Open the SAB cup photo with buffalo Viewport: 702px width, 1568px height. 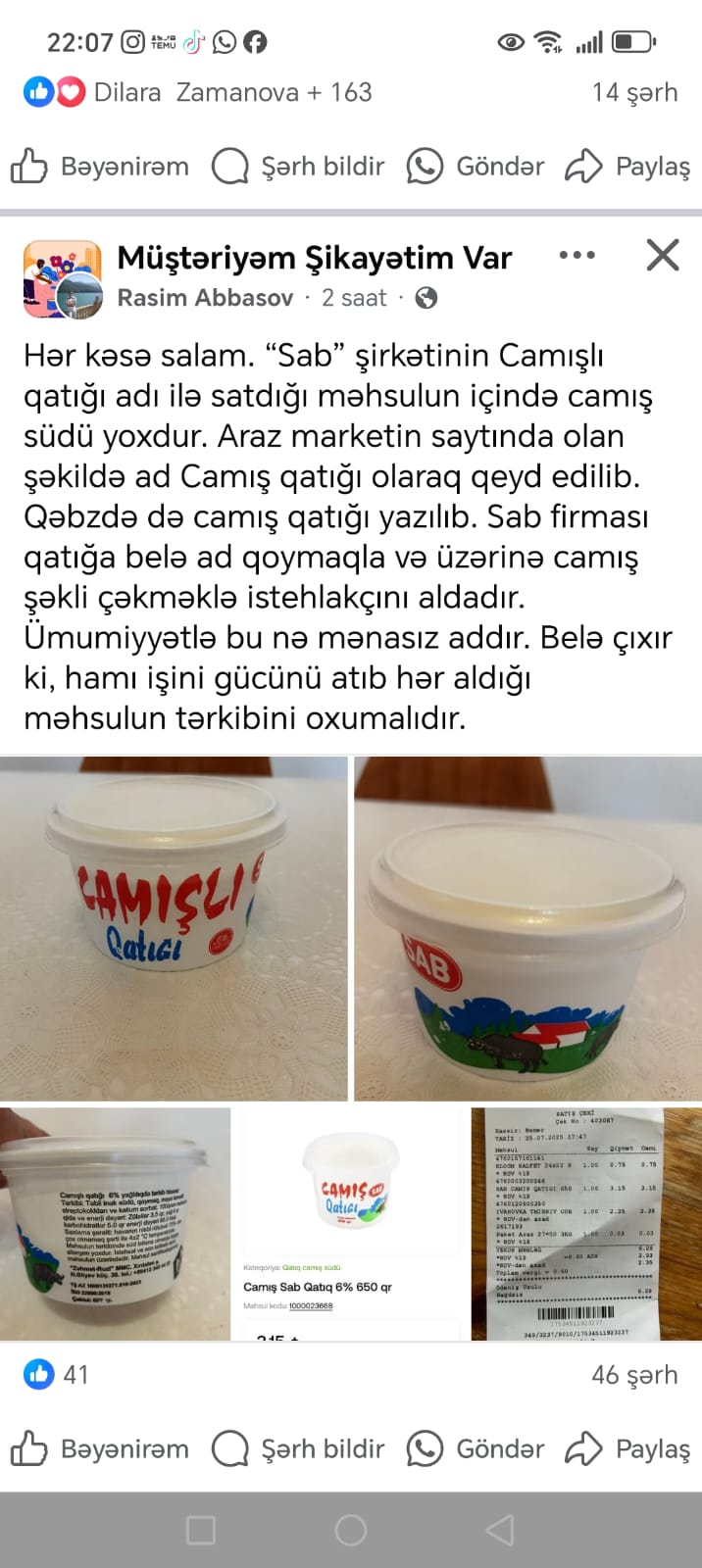click(x=527, y=927)
